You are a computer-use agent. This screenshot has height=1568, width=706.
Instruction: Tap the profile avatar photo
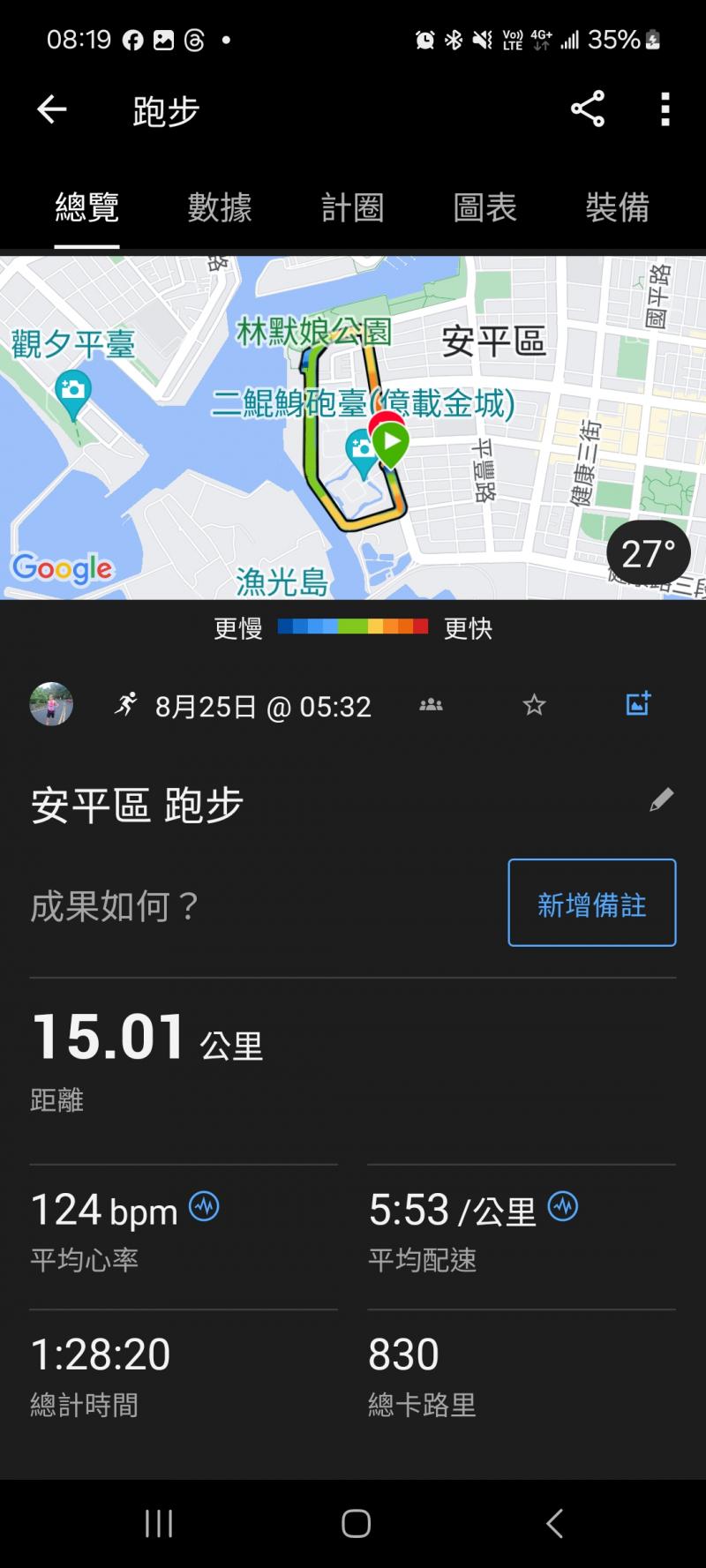[x=51, y=705]
